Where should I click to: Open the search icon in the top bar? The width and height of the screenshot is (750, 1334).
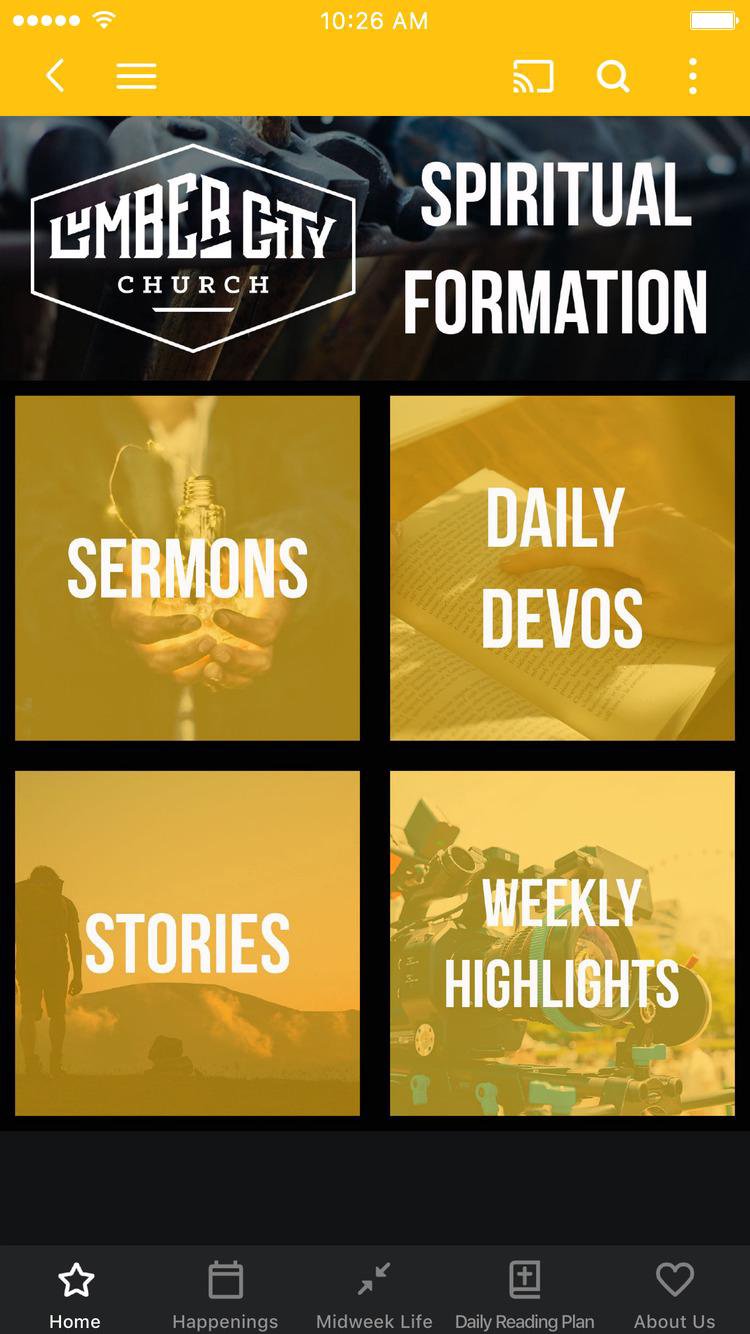coord(613,76)
